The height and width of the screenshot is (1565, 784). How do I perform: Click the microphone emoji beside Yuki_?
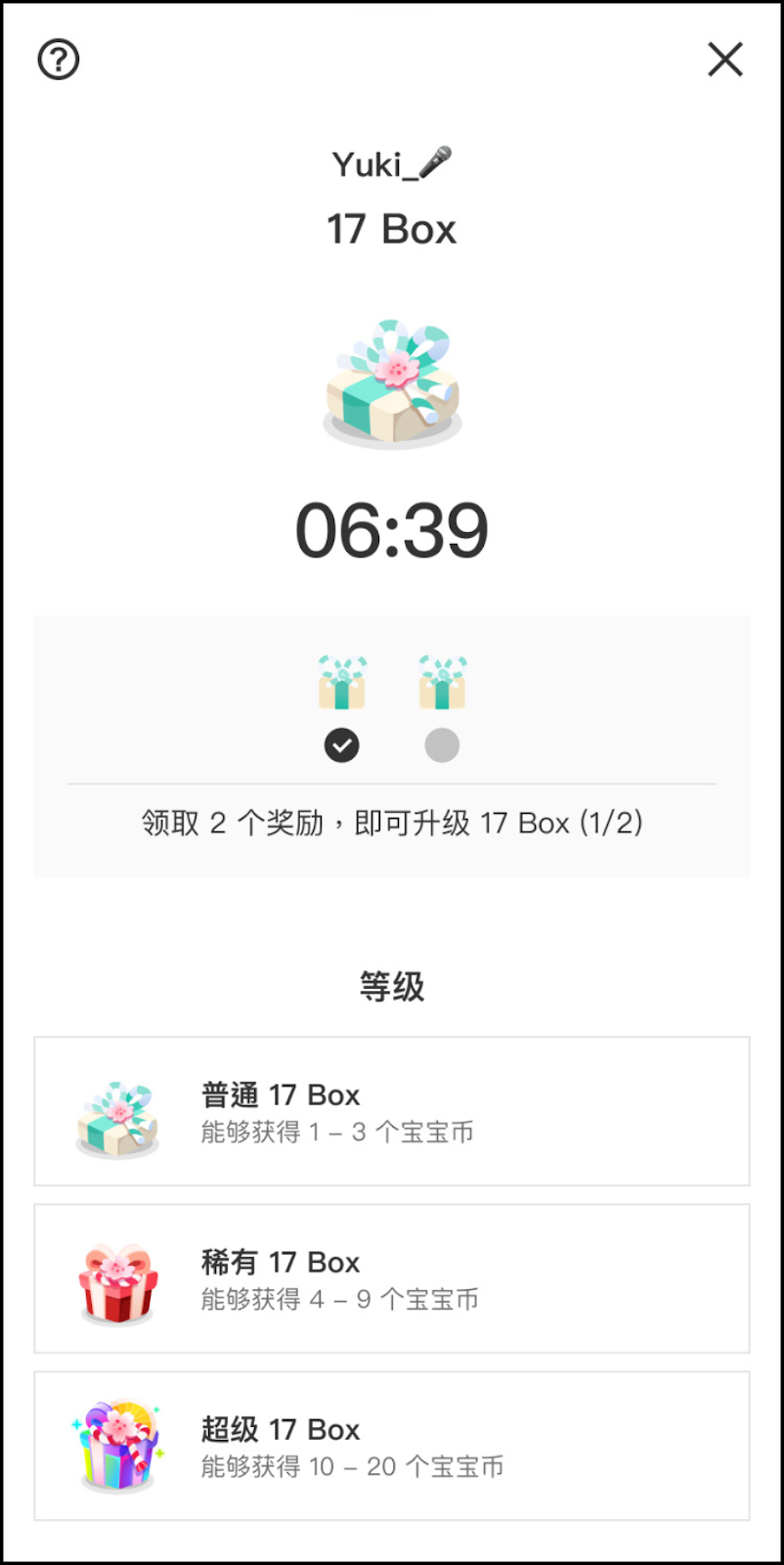point(438,161)
